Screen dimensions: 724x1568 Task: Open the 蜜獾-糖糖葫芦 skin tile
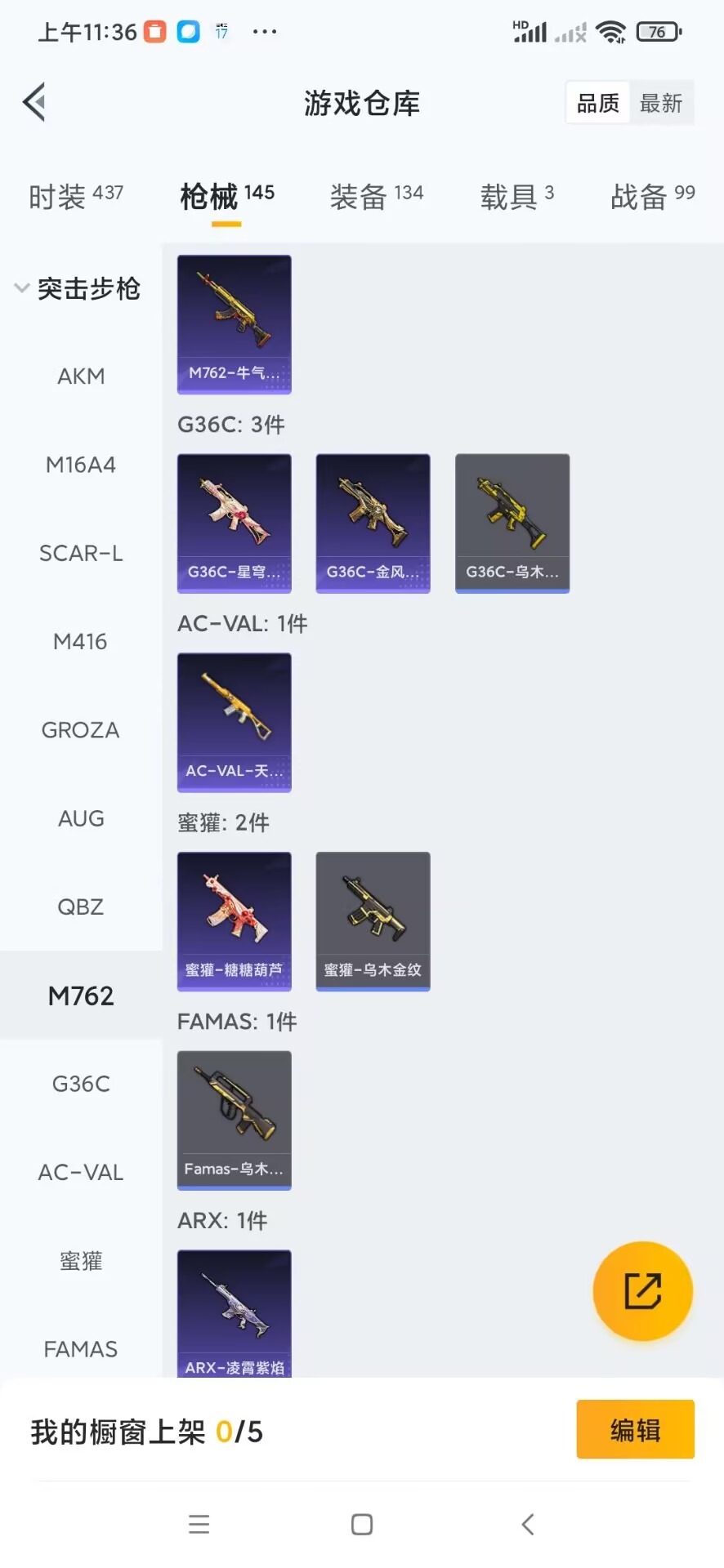[235, 921]
